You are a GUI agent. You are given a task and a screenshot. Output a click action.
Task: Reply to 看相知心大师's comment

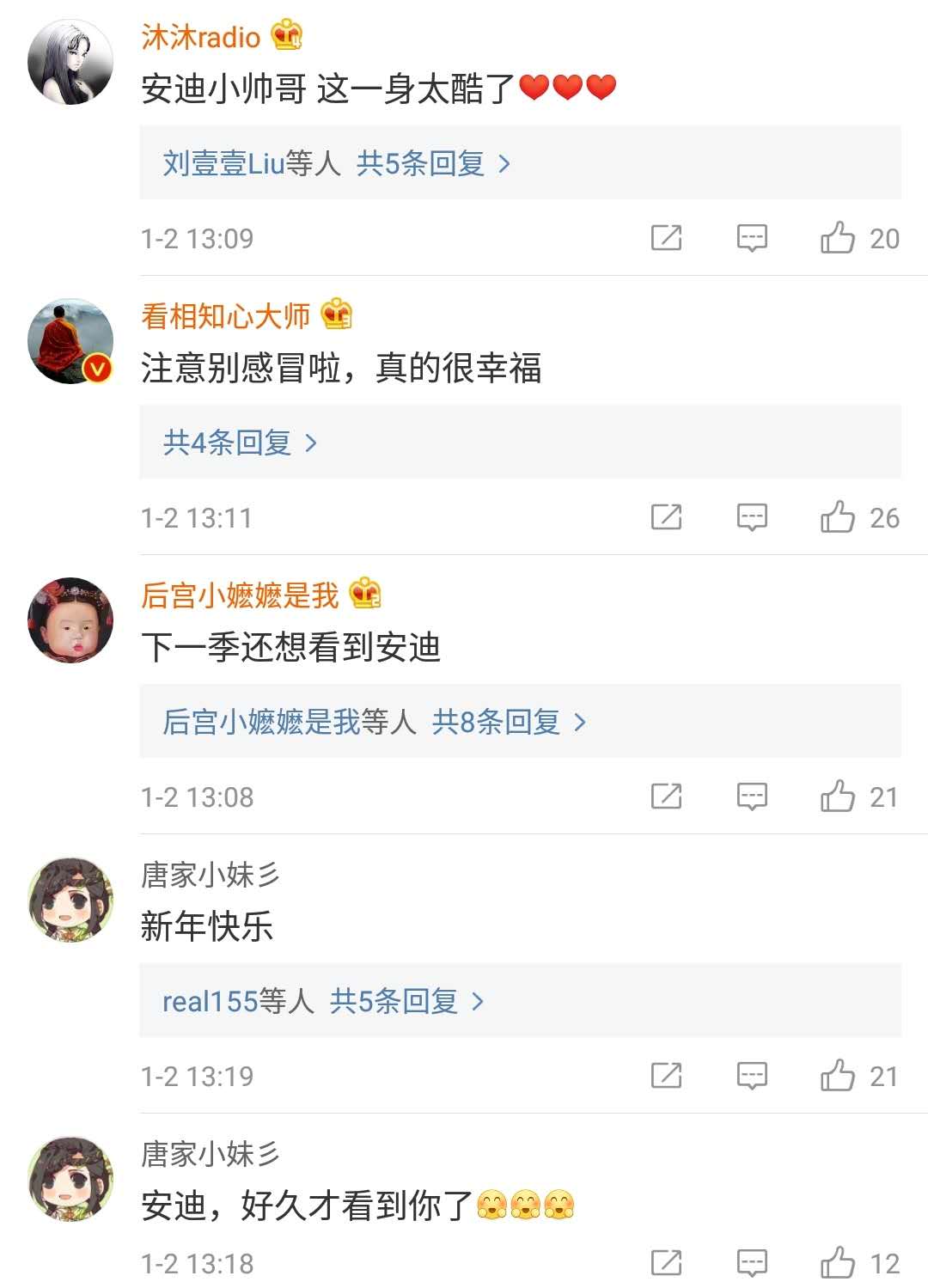[752, 517]
